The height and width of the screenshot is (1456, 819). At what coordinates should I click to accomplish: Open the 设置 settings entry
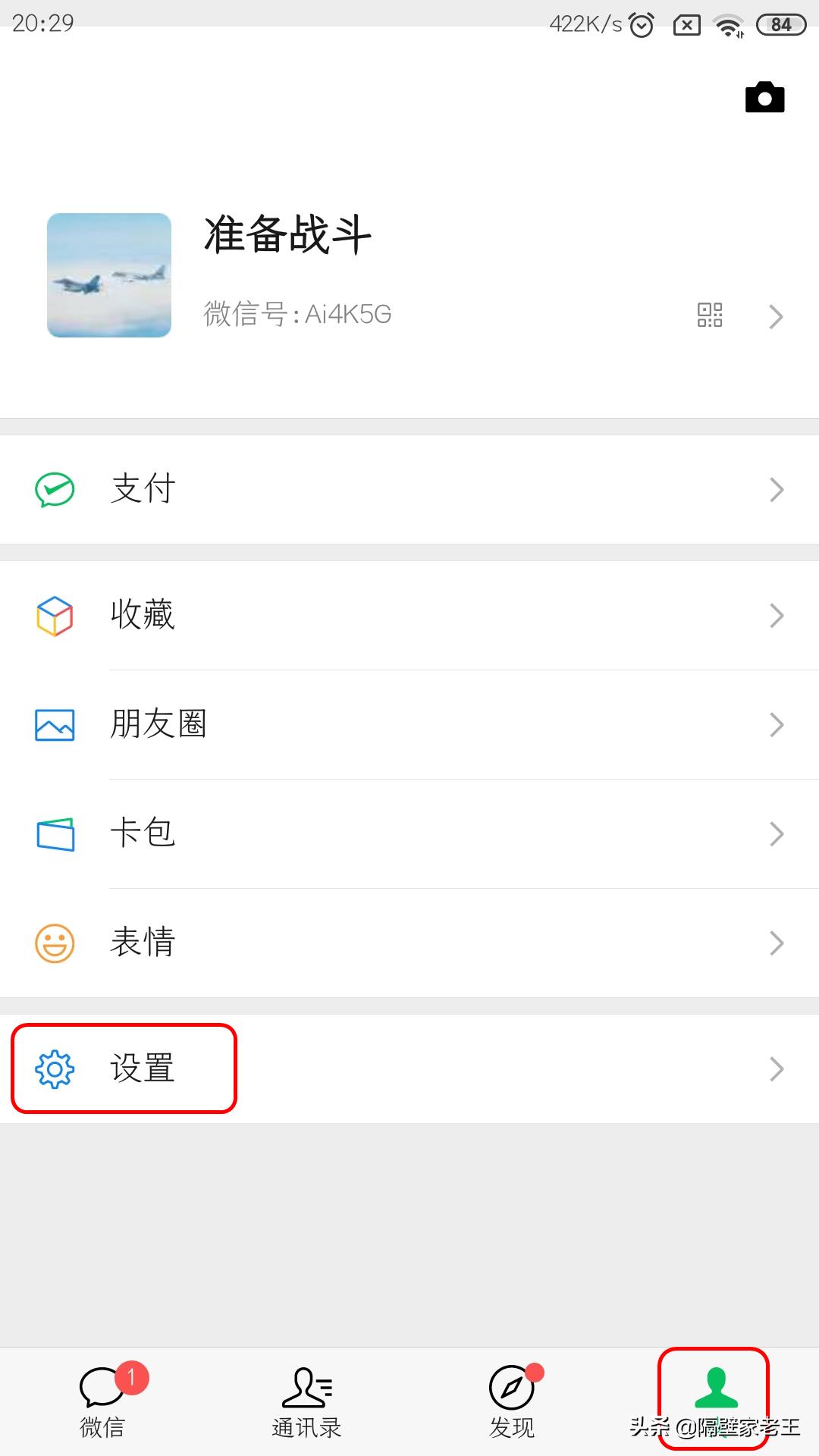click(143, 1069)
